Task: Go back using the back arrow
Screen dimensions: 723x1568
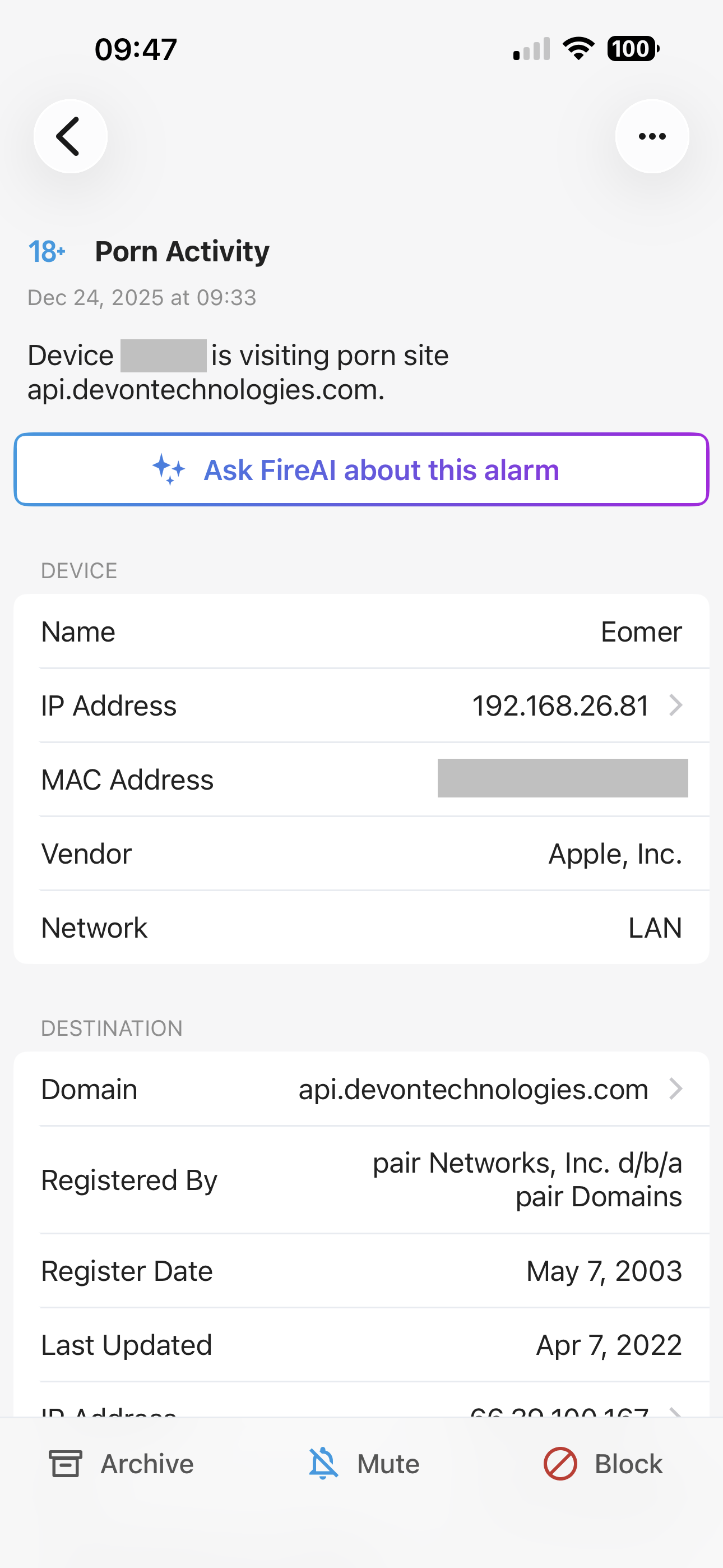Action: (70, 136)
